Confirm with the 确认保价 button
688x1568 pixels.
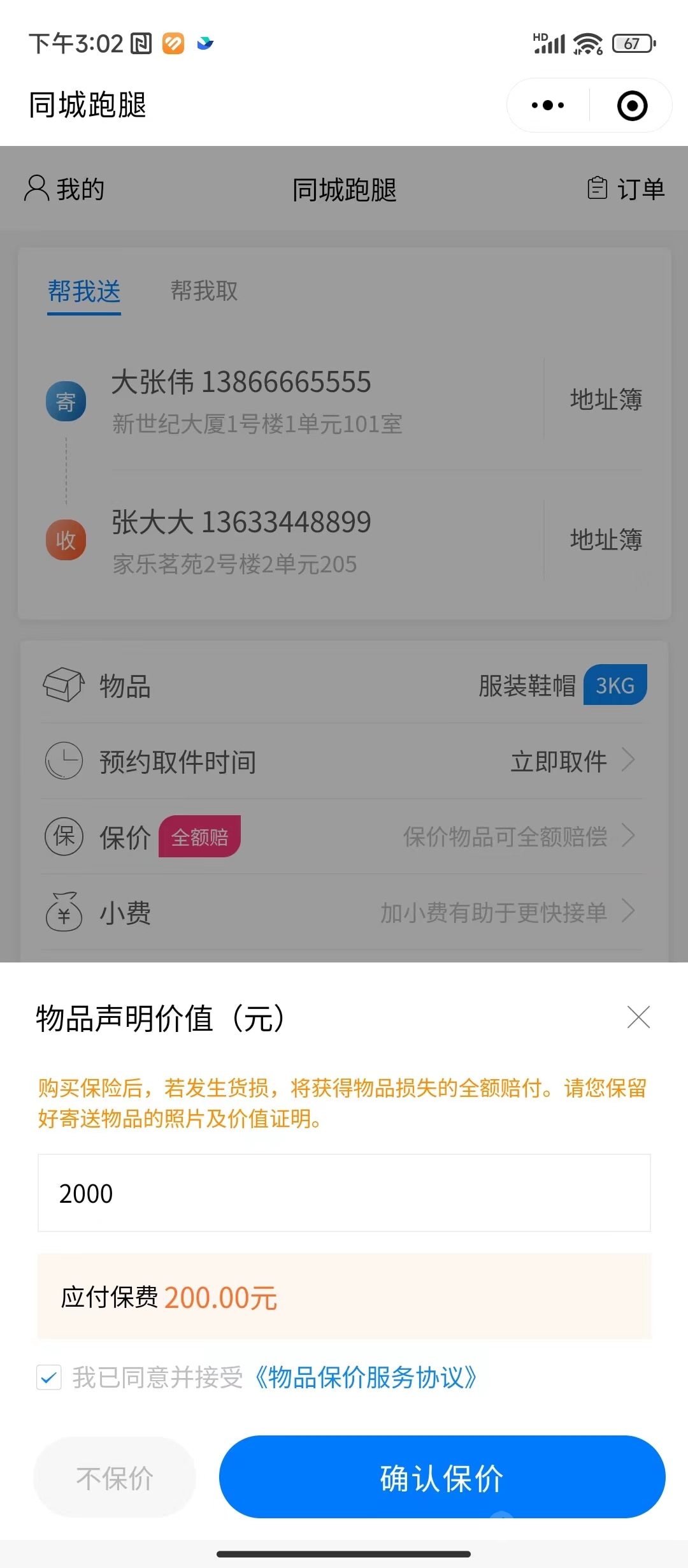[x=442, y=1477]
